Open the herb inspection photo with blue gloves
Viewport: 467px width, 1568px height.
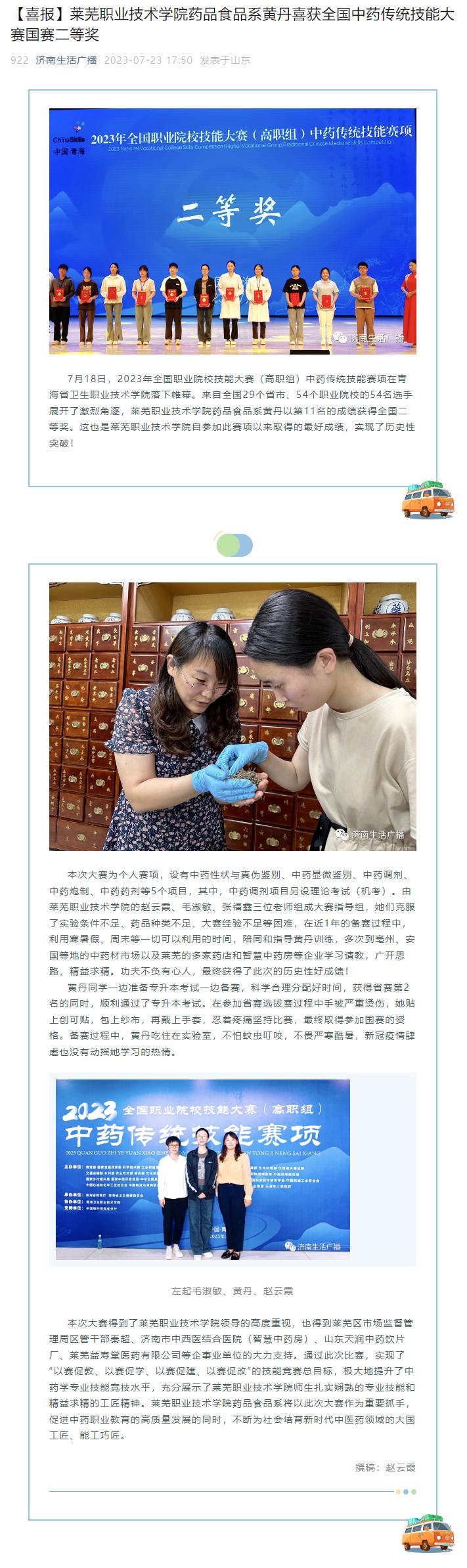coord(233,716)
